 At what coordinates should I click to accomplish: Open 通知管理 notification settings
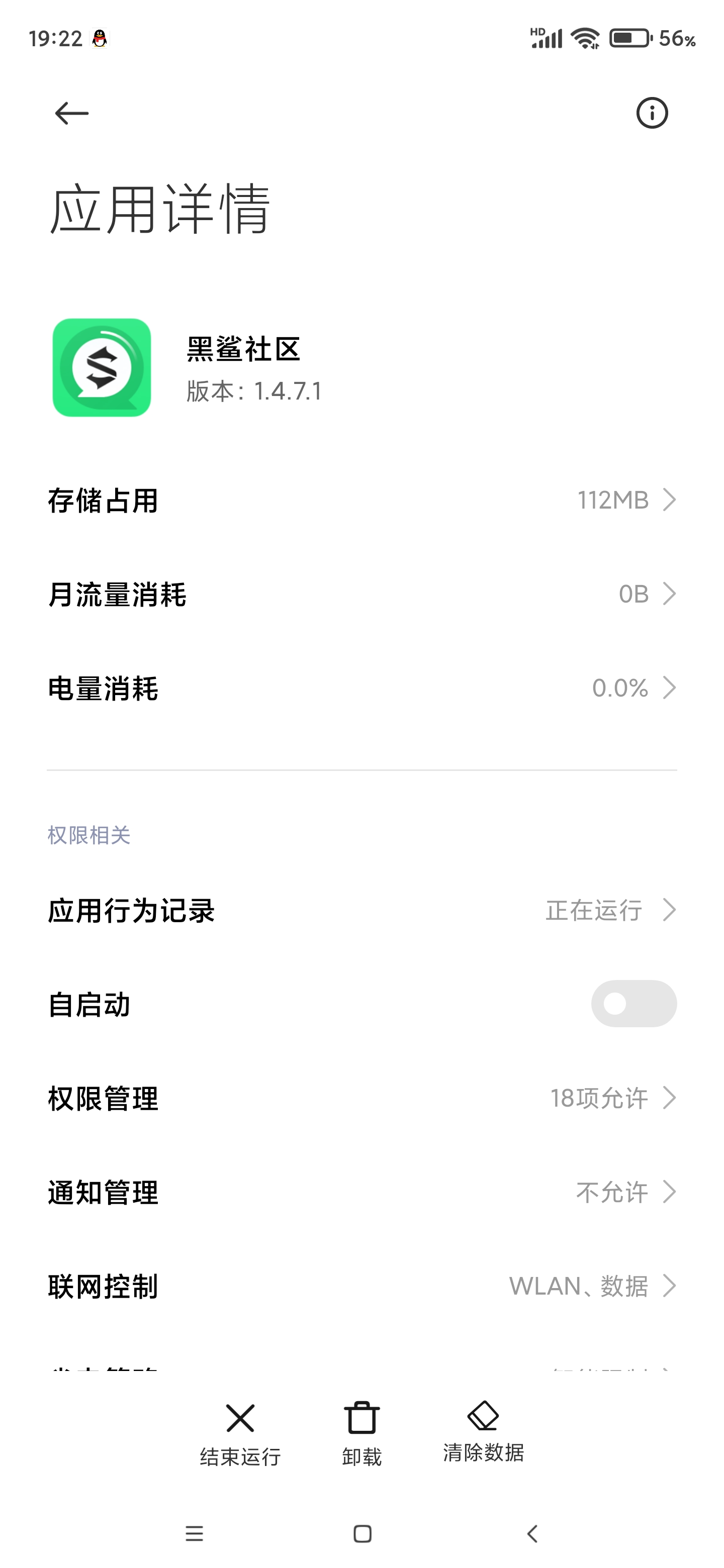point(361,1193)
